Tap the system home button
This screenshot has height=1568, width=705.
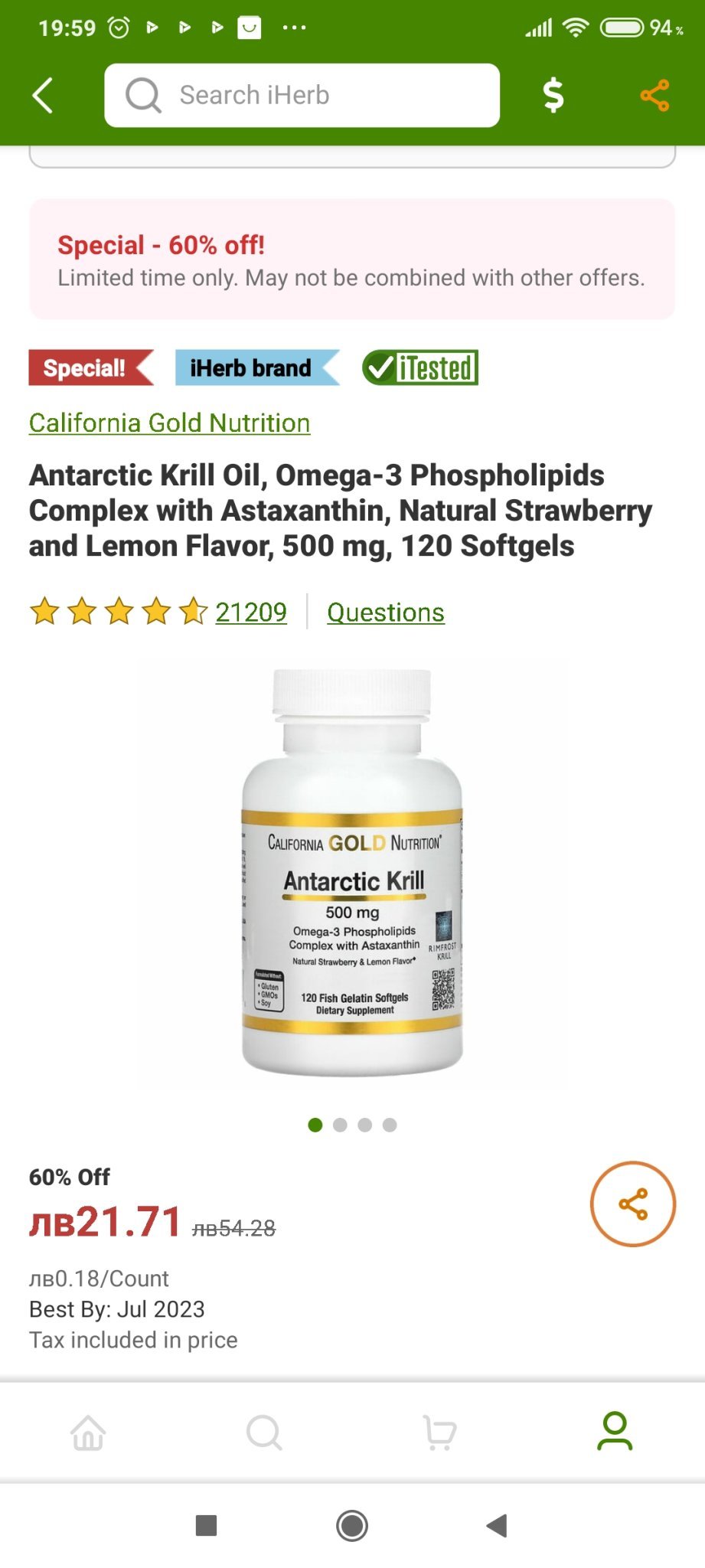pos(352,1525)
